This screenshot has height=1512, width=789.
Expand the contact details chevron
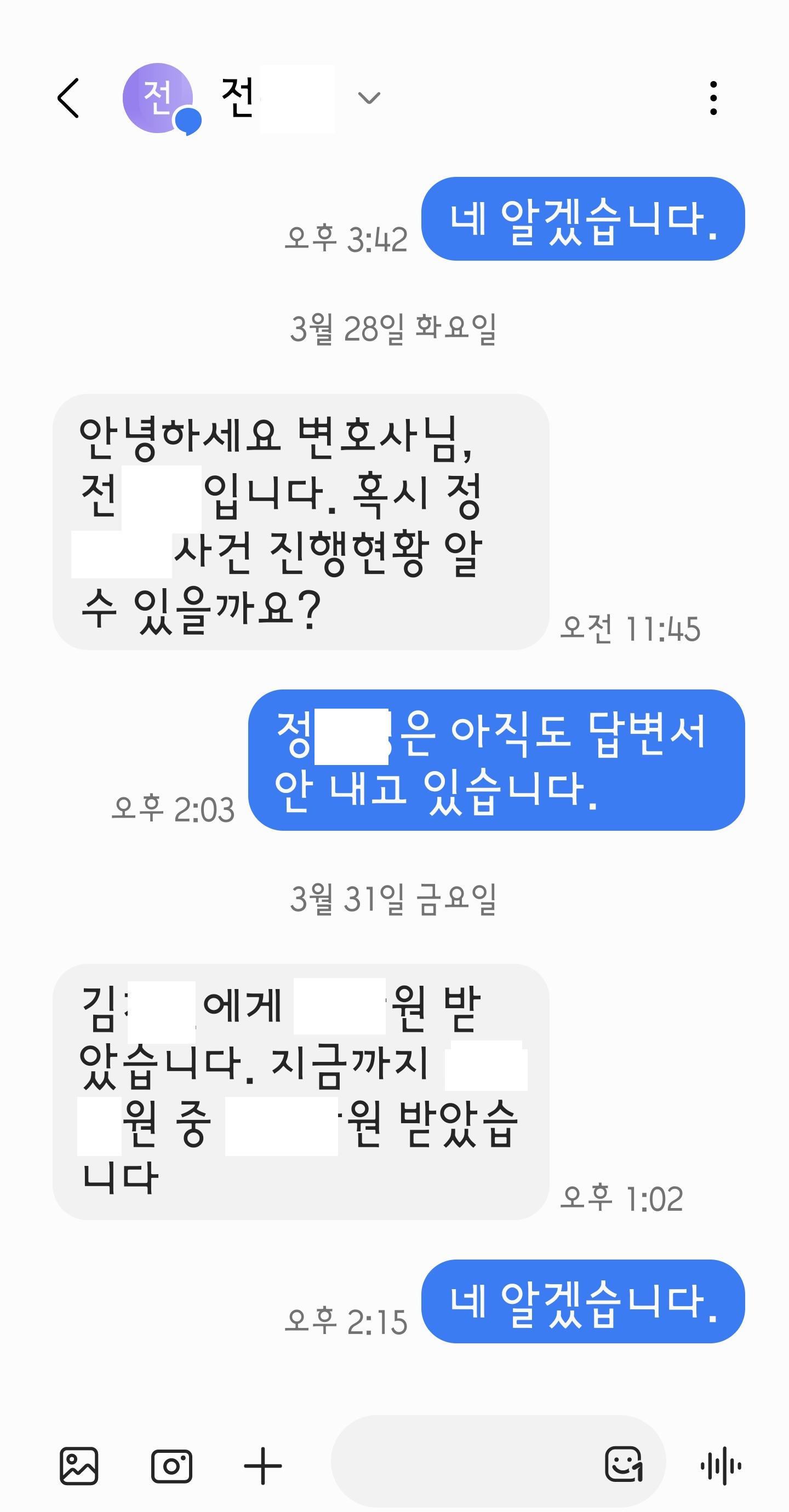(369, 98)
